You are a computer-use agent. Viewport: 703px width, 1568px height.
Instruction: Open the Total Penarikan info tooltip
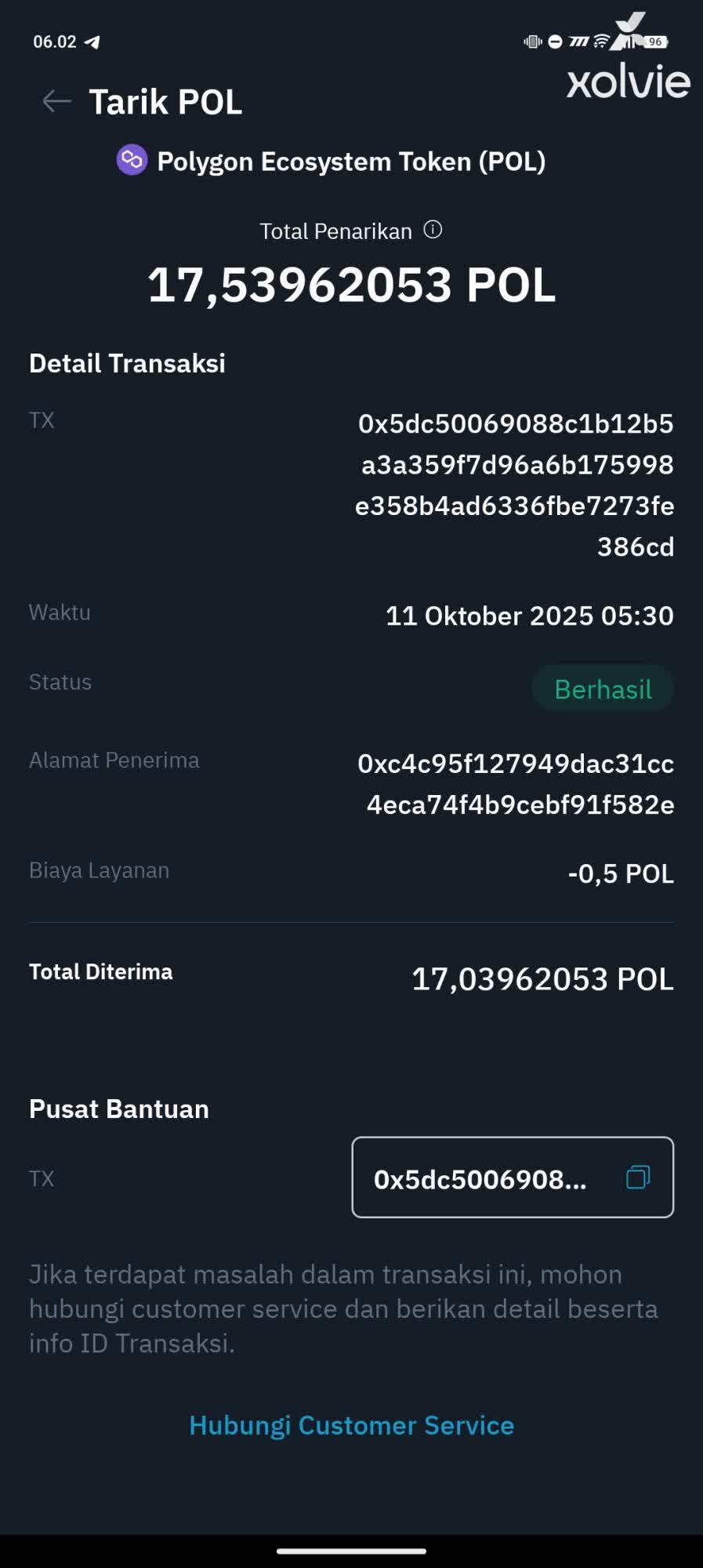433,230
